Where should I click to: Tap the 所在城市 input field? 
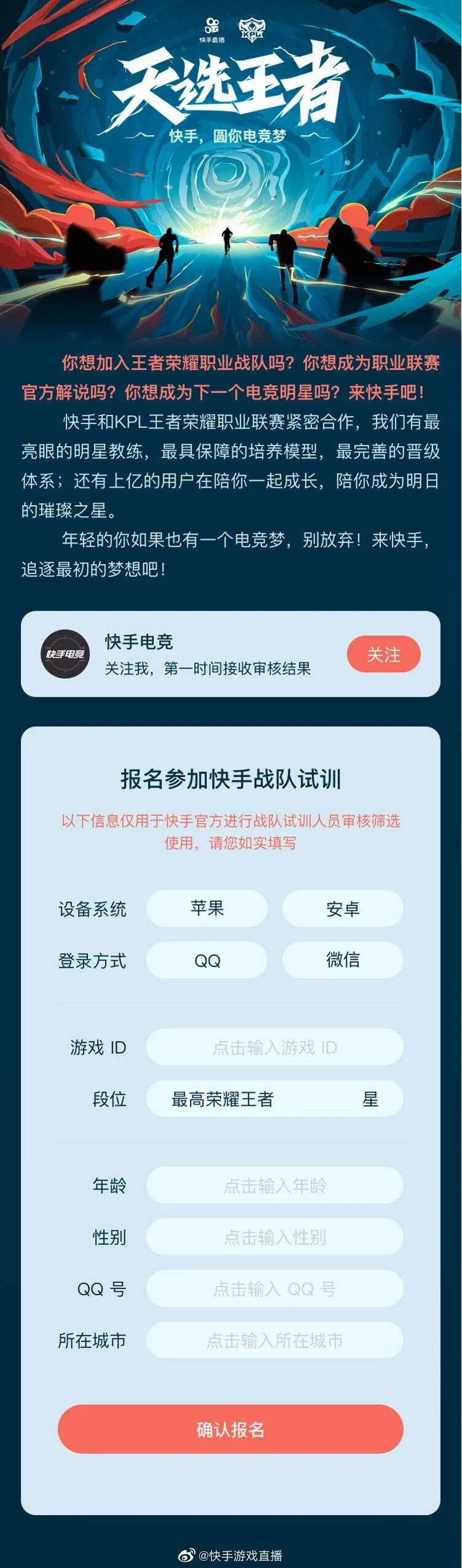coord(275,1340)
